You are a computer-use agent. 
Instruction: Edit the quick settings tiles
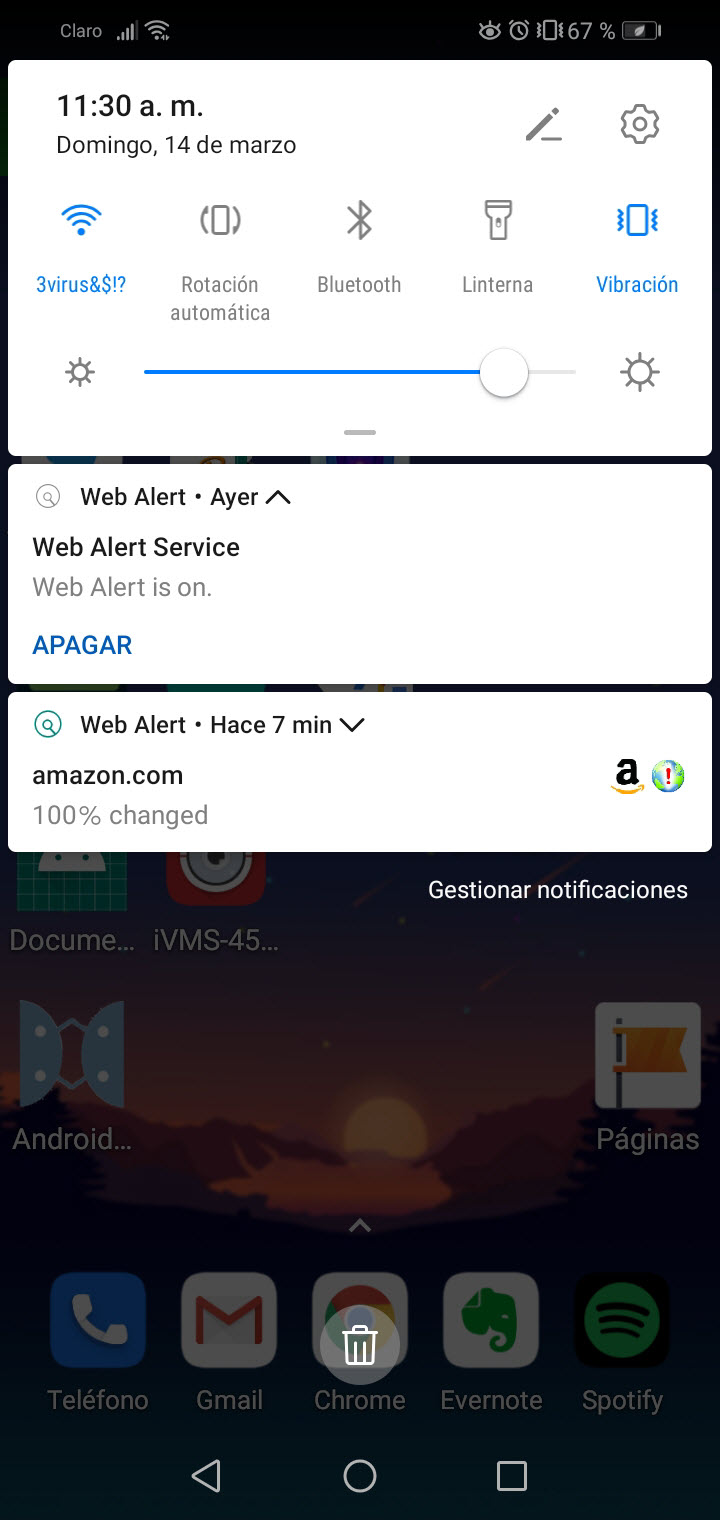pos(543,125)
